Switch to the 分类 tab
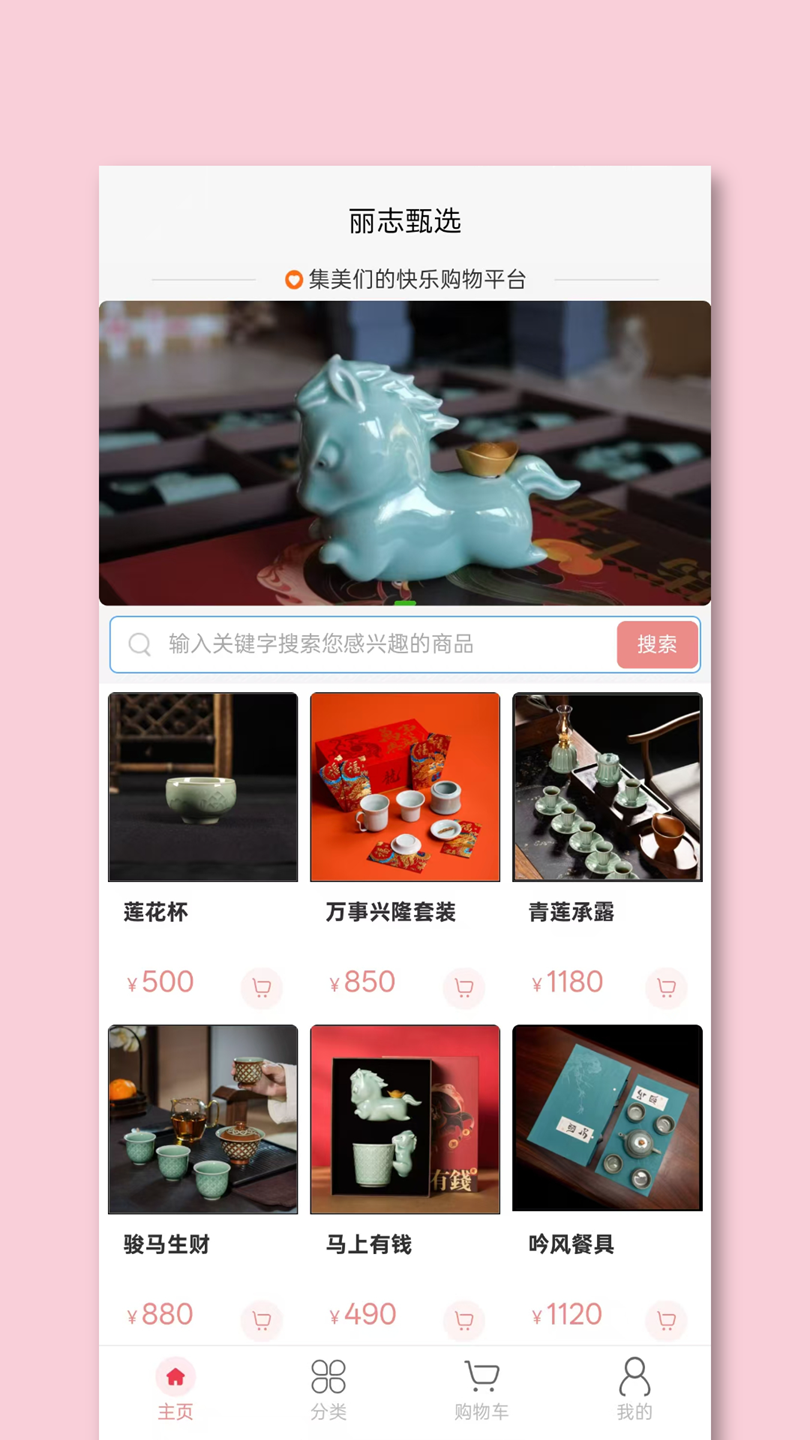The image size is (810, 1440). coord(329,1390)
